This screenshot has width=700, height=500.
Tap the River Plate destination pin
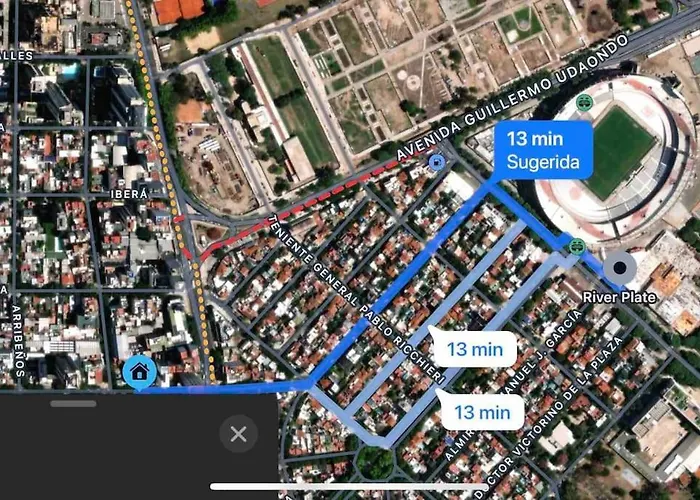point(620,268)
